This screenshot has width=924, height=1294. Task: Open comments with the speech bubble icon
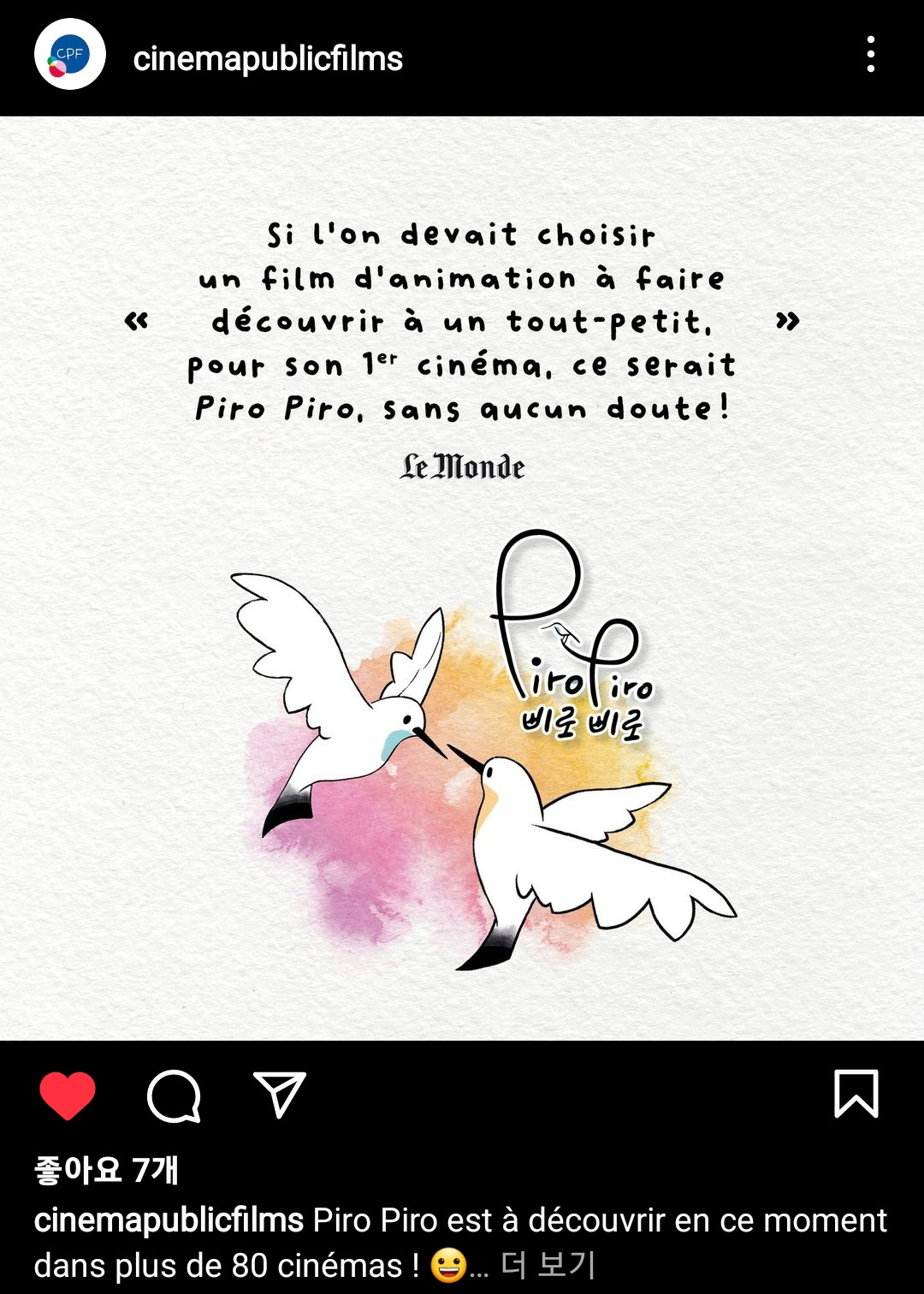(x=174, y=1095)
